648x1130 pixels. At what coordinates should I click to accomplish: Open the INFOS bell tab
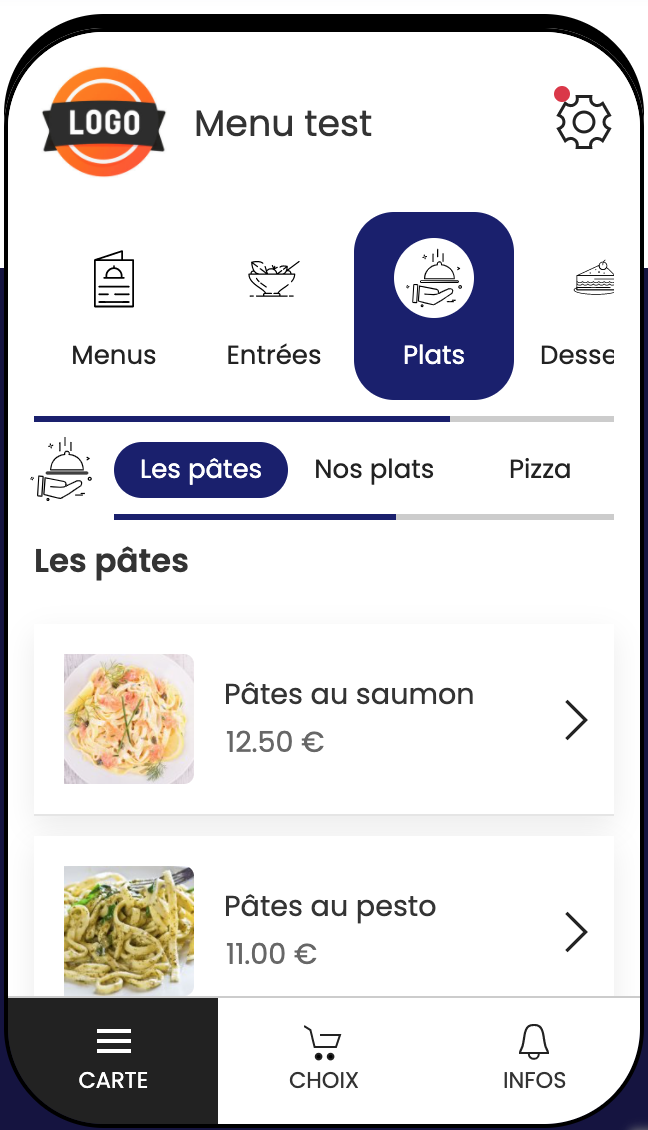click(534, 1060)
